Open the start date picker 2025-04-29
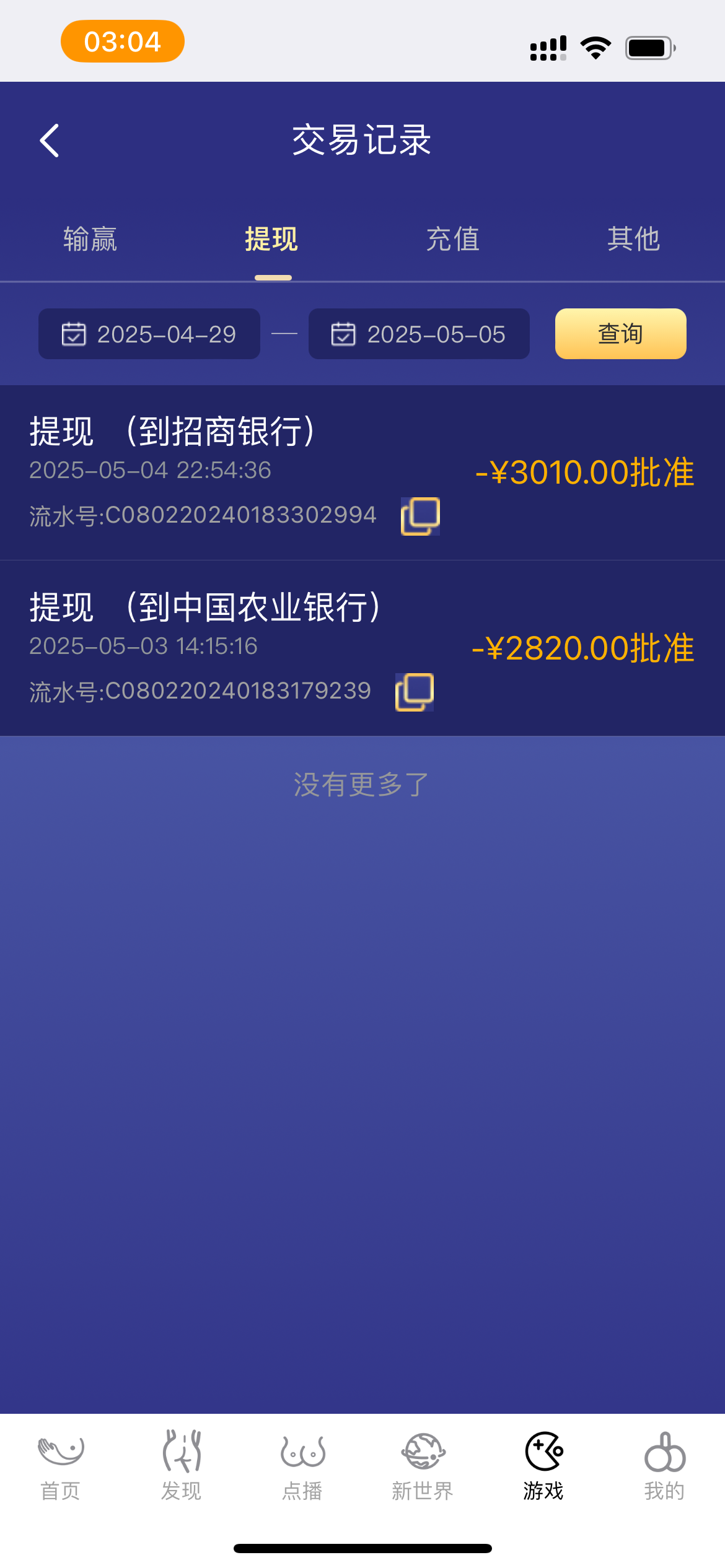This screenshot has width=725, height=1568. tap(149, 334)
